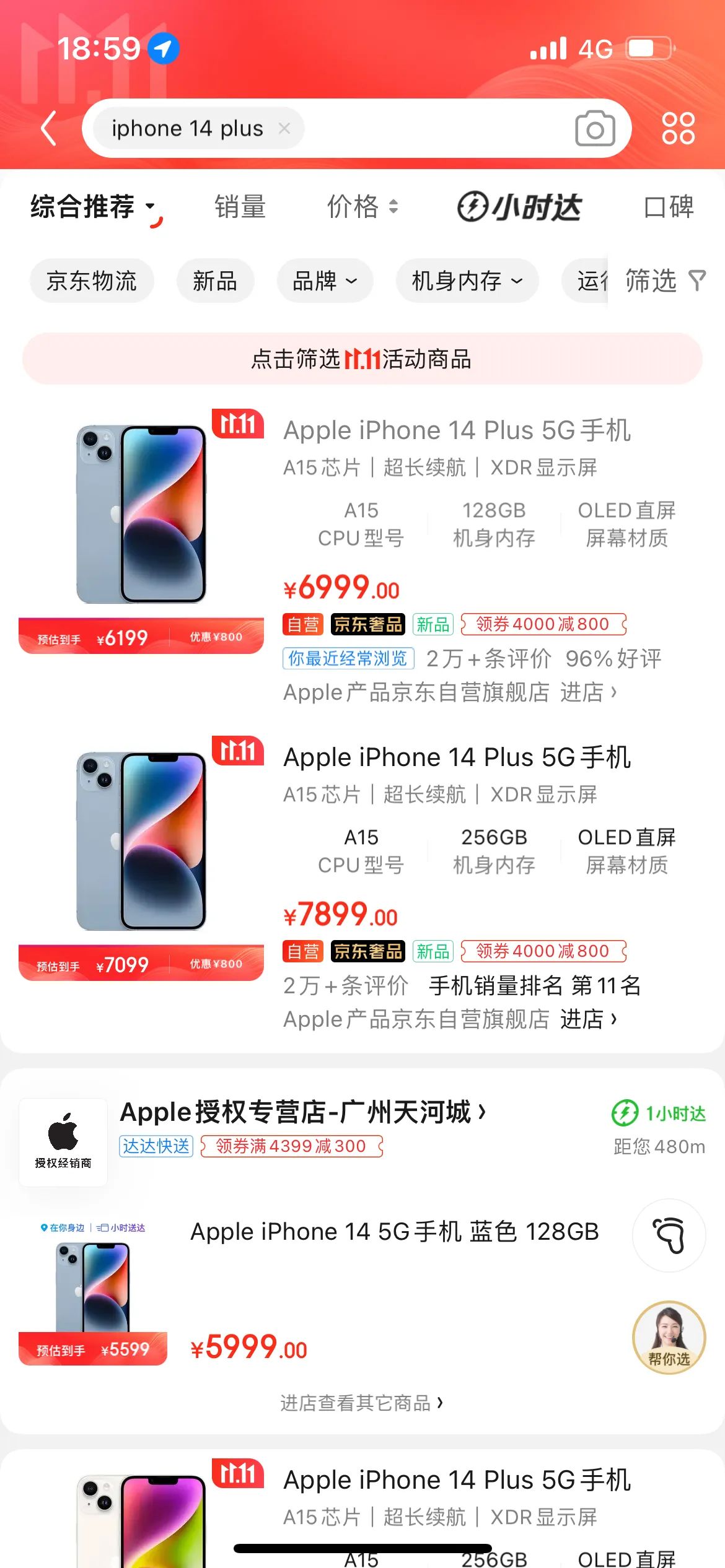Open the grid menu at top right

(x=677, y=128)
